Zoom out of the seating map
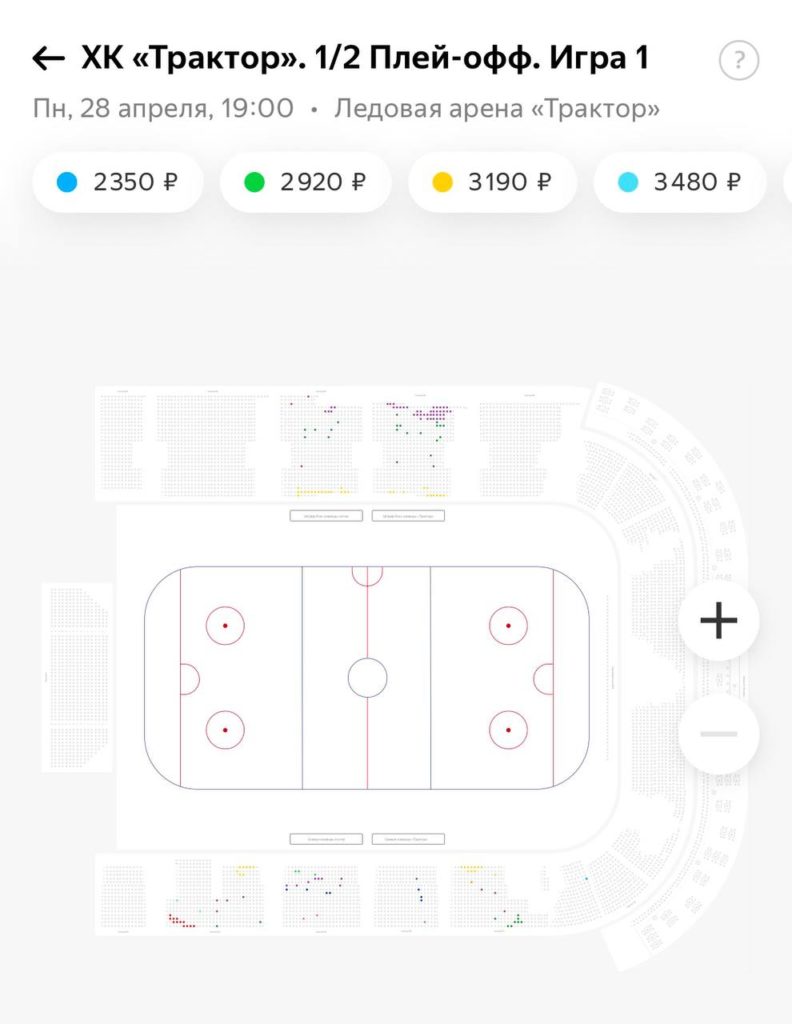This screenshot has height=1024, width=792. click(x=718, y=735)
